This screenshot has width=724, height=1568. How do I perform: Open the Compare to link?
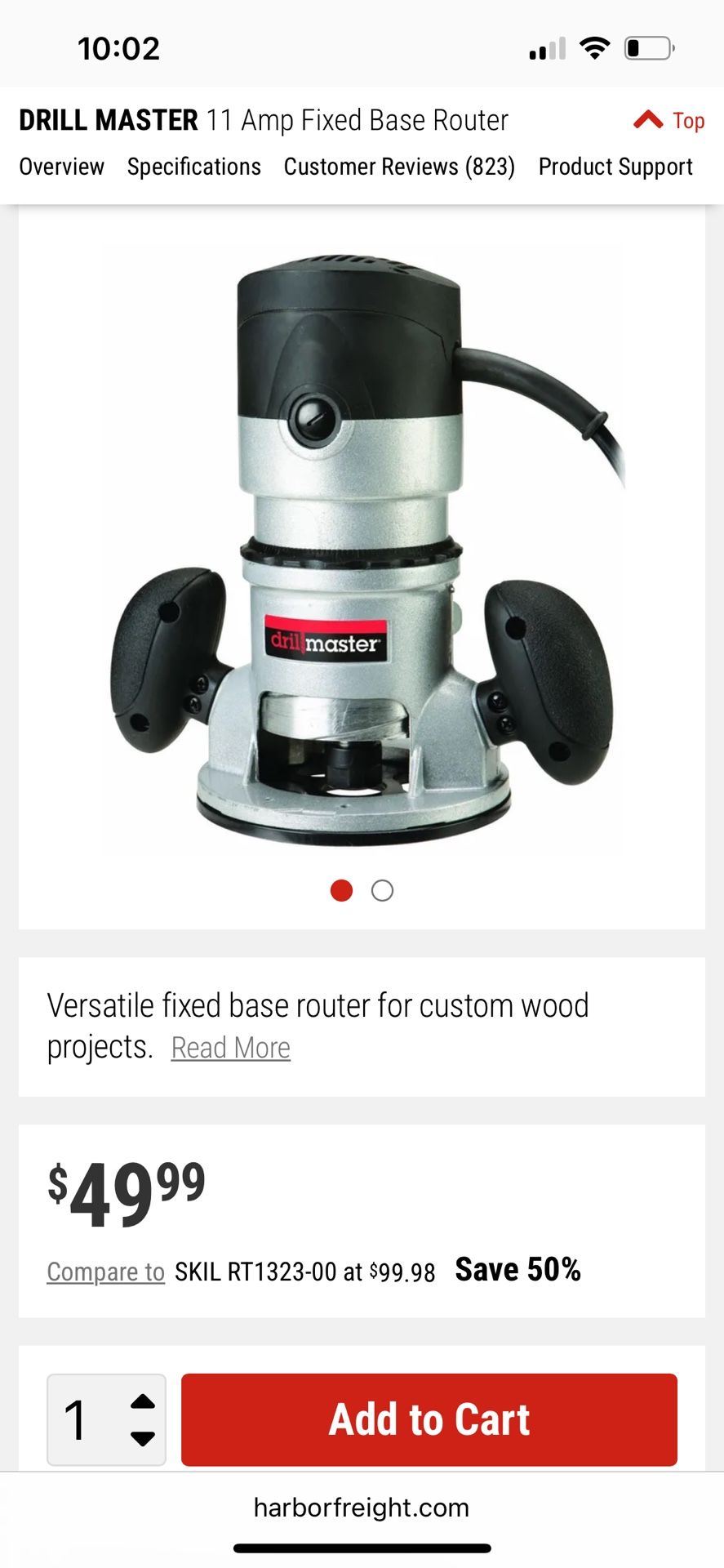point(104,1272)
